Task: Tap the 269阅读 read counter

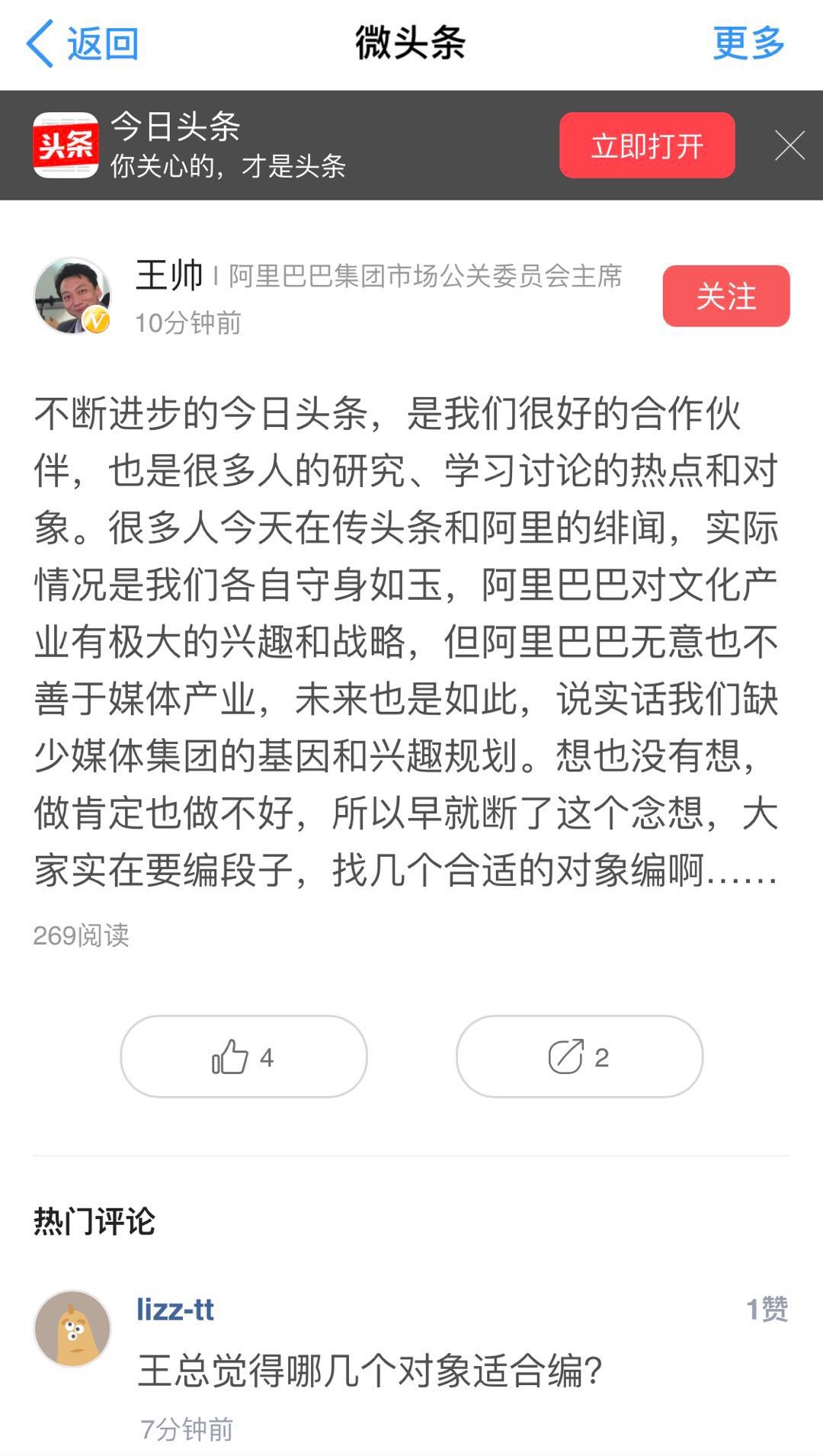Action: [x=82, y=934]
